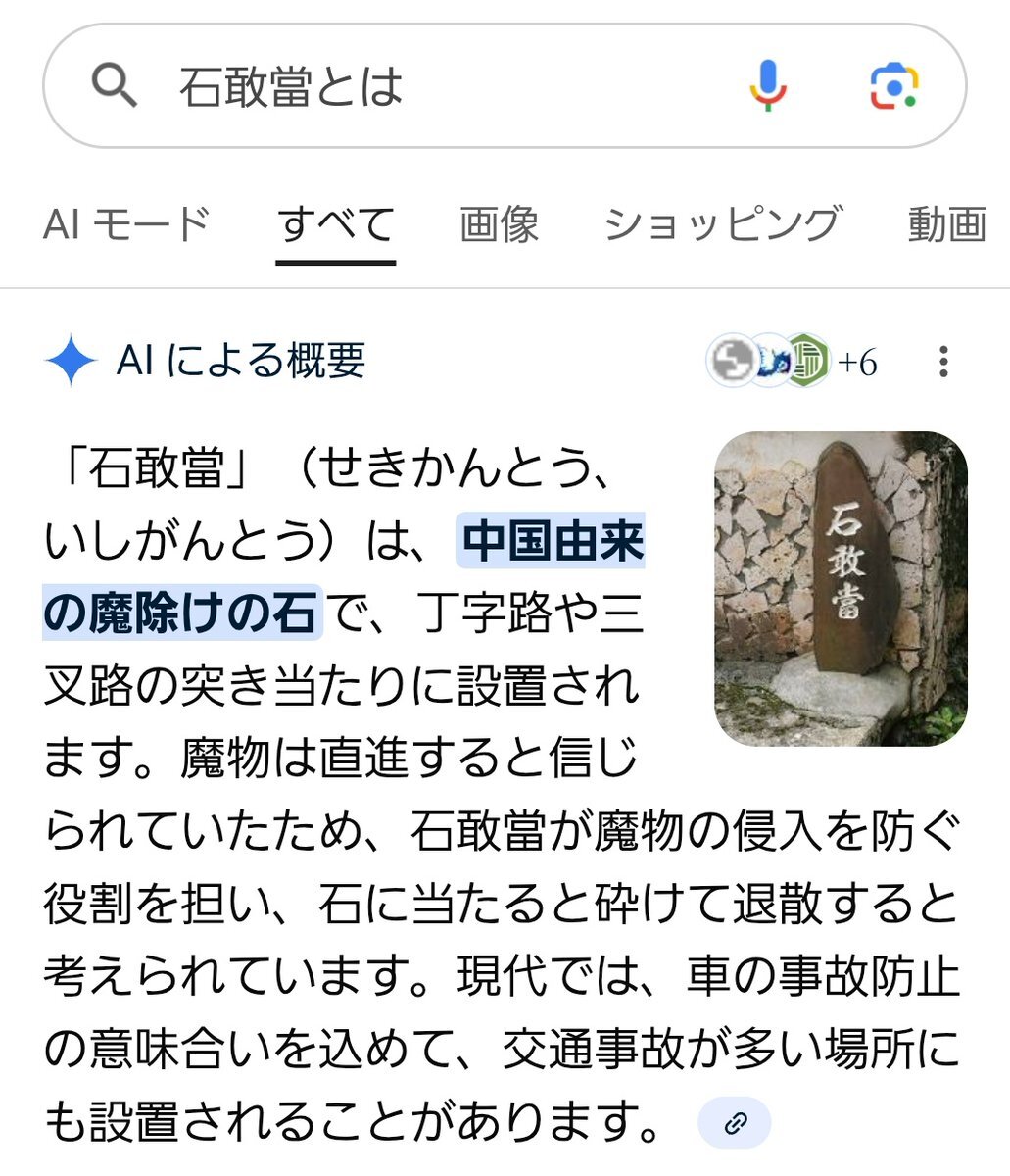View the AI overview source sites +6
This screenshot has height=1176, width=1010.
[x=794, y=362]
